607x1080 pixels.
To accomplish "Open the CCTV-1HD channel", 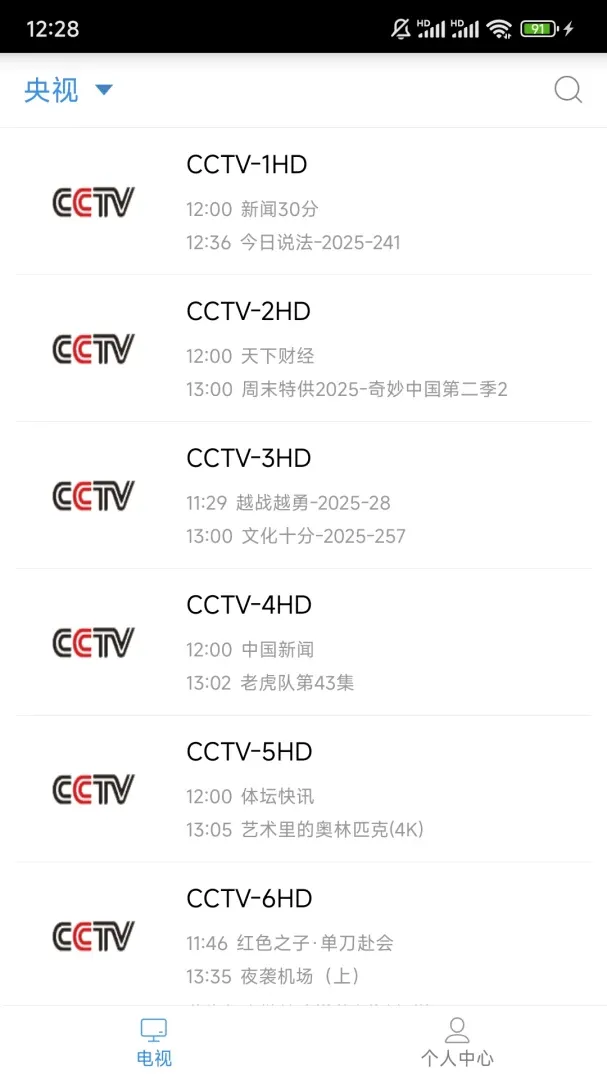I will [303, 201].
